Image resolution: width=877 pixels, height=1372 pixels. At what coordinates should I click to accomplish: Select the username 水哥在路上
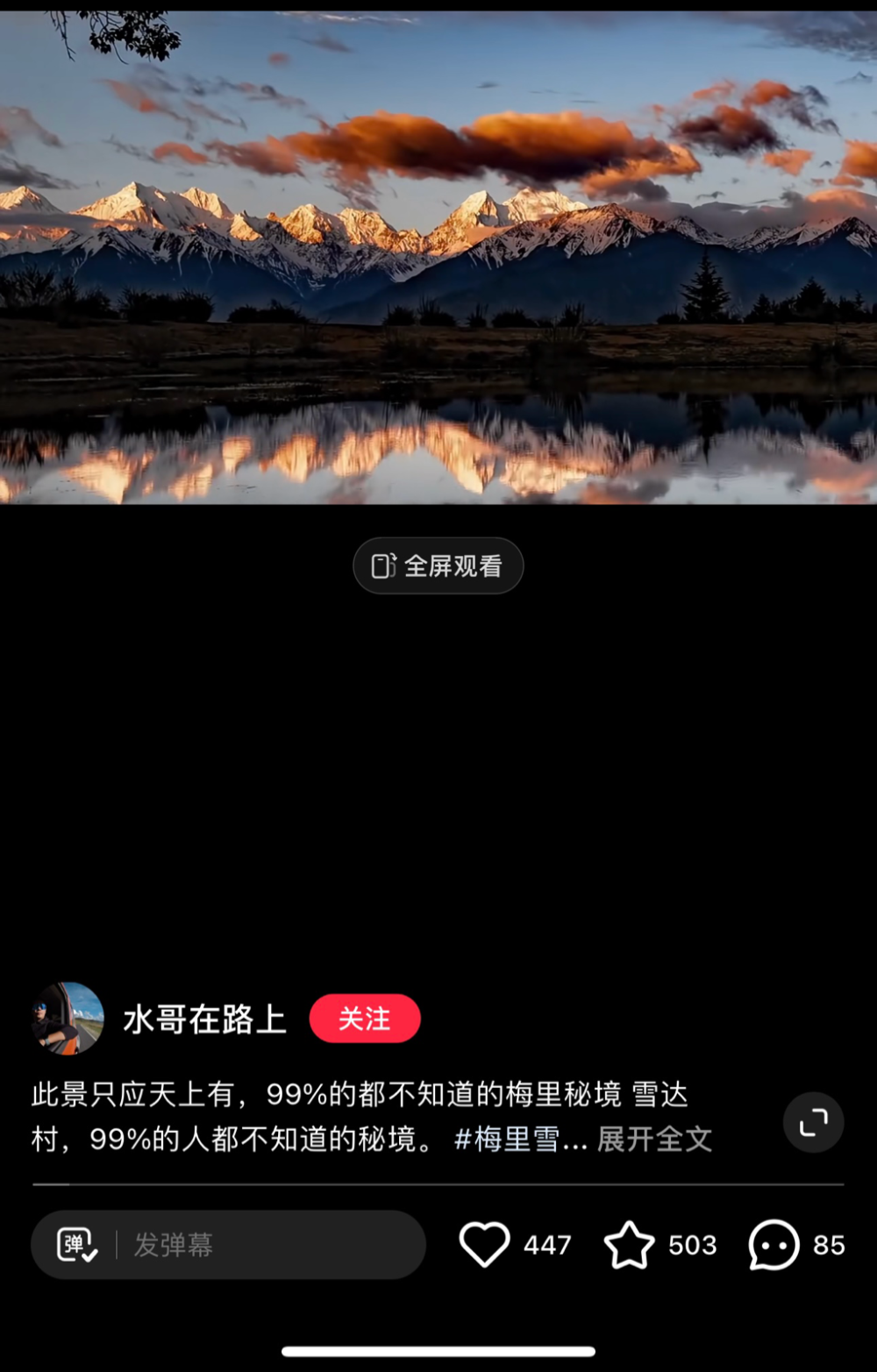click(204, 1018)
